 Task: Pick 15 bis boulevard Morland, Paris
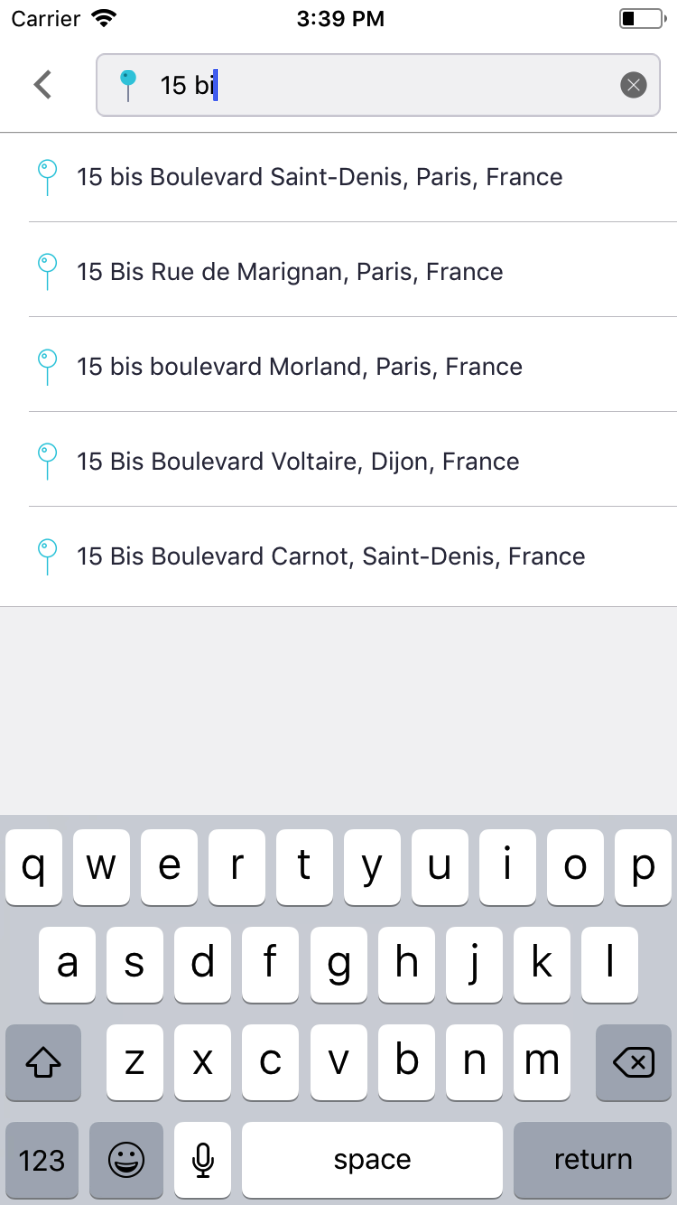339,367
